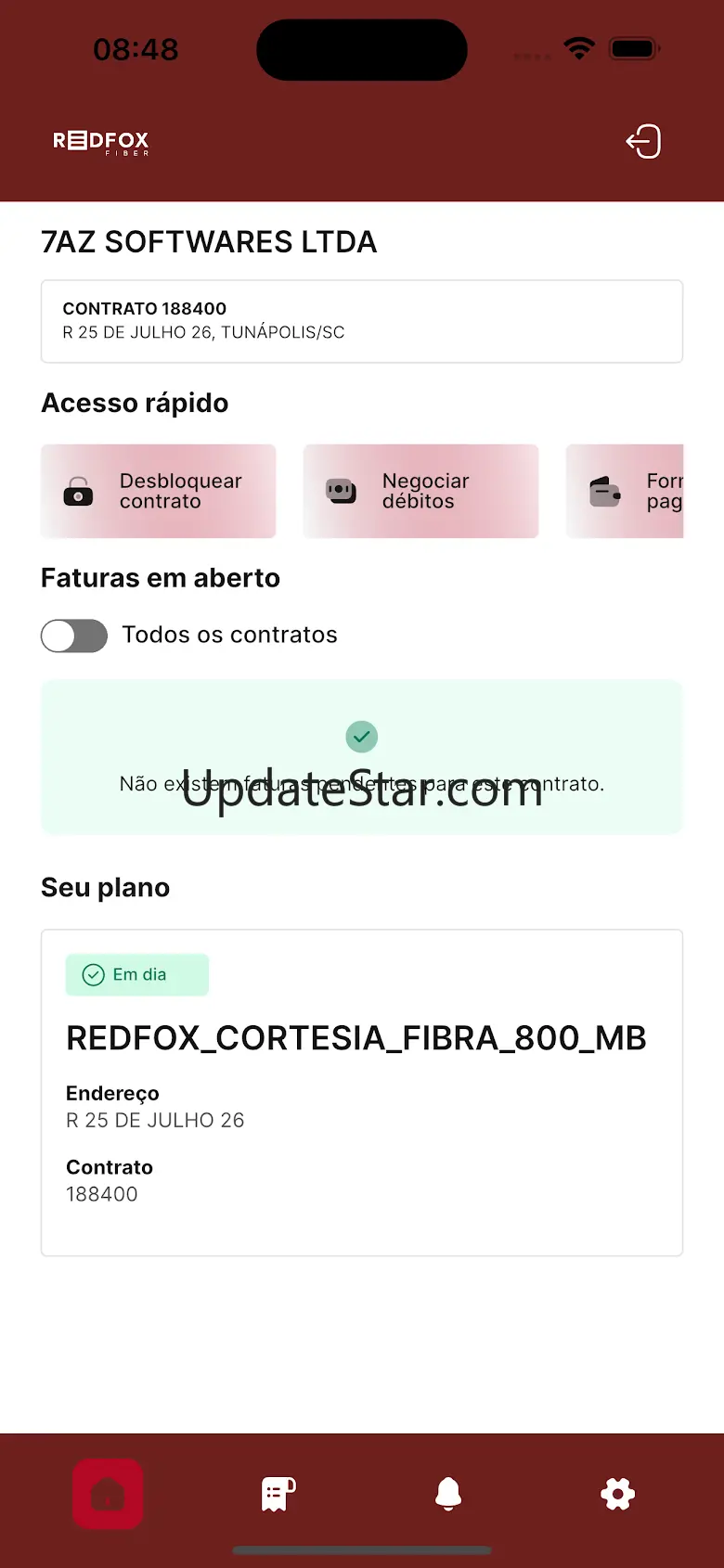
Task: Open the CONTRATO 188400 selector card
Action: (x=362, y=321)
